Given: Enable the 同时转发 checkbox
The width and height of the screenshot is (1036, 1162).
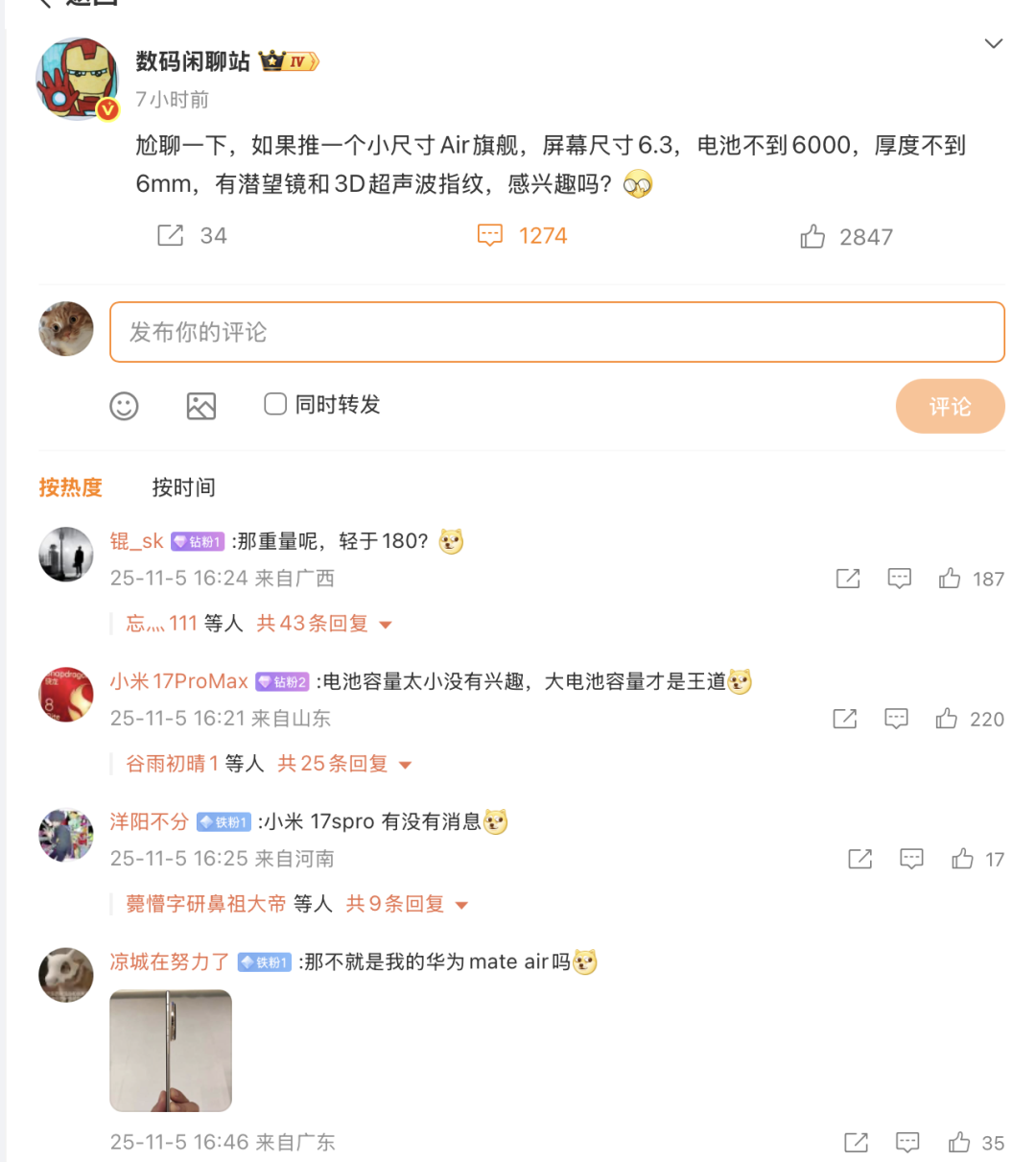Looking at the screenshot, I should coord(274,404).
